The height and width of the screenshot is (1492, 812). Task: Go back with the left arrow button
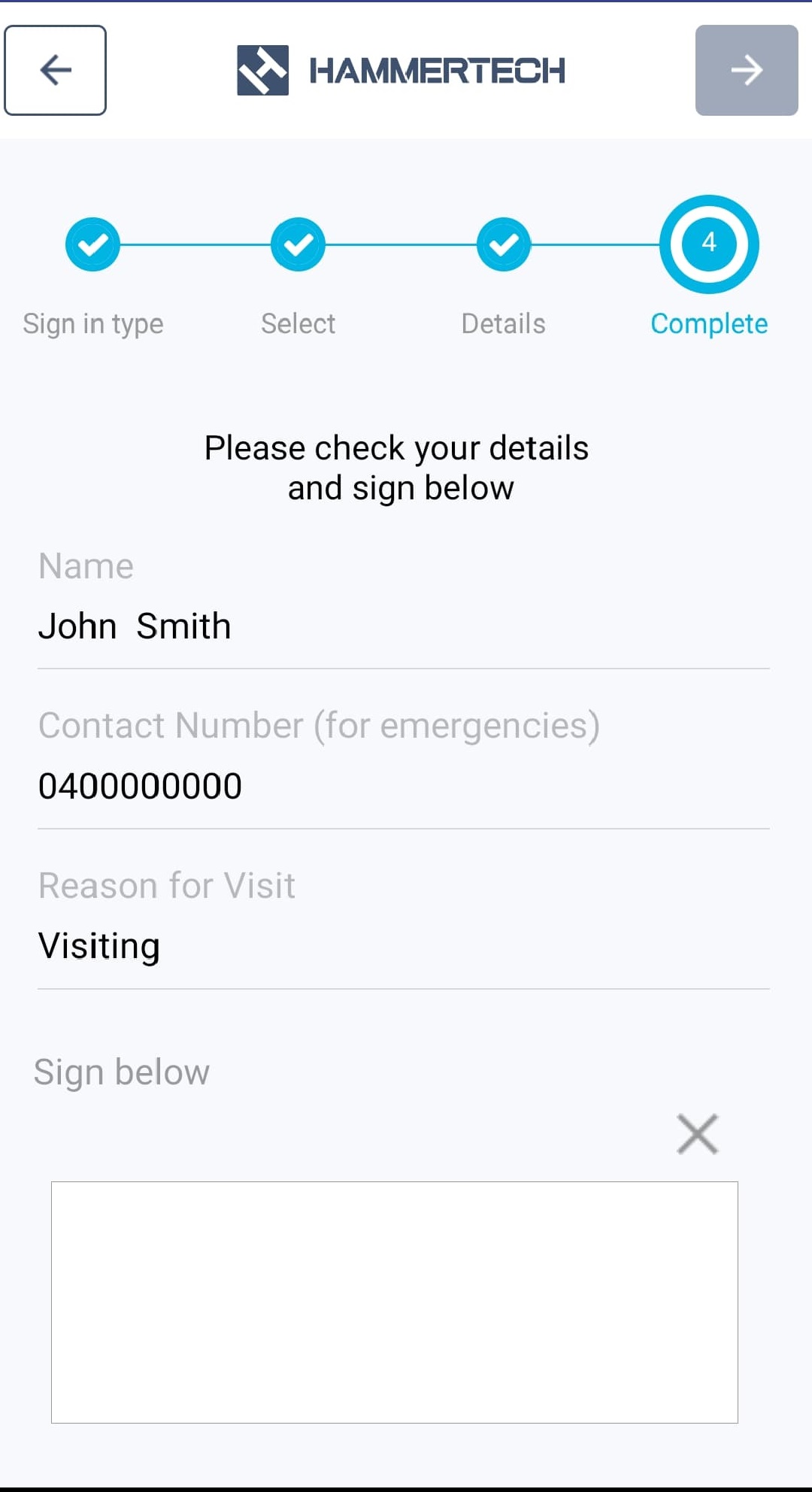(x=55, y=70)
